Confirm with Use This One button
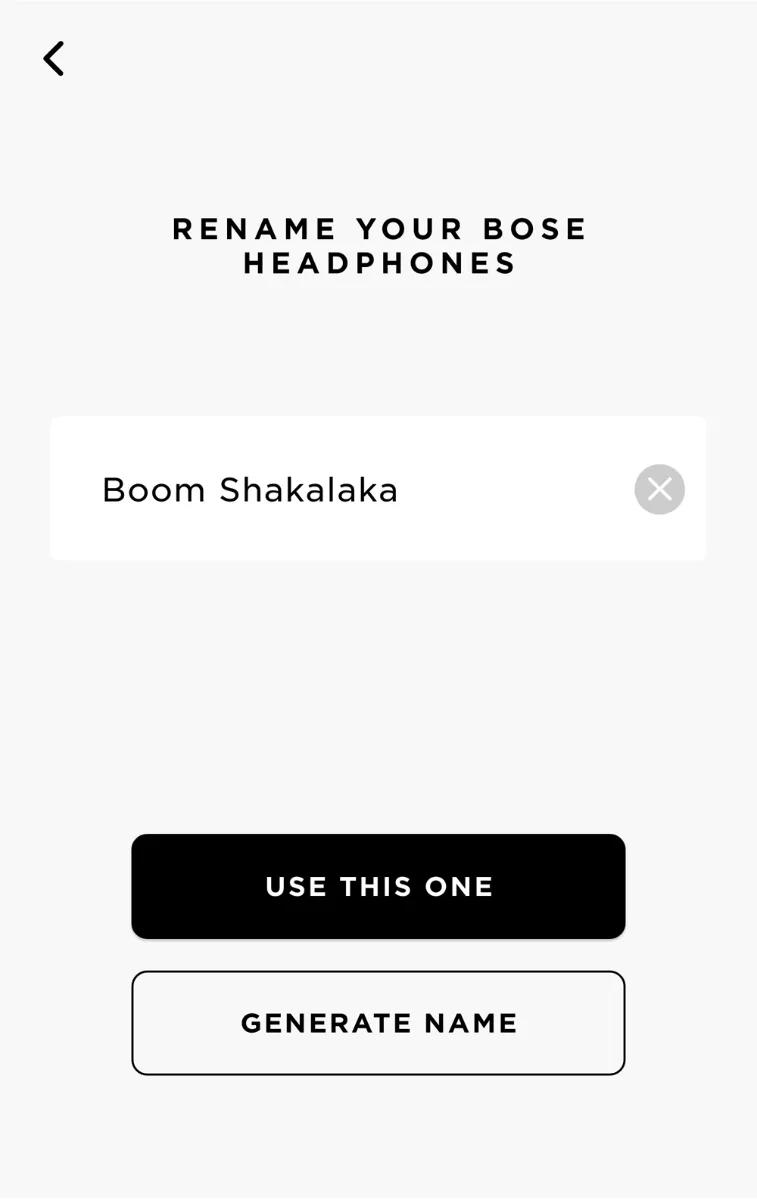 point(378,887)
